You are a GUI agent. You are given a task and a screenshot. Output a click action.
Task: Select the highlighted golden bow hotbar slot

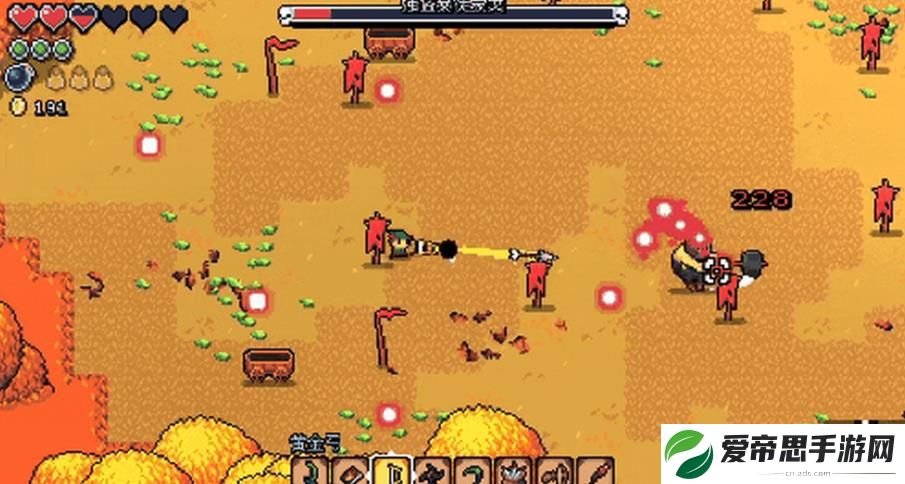[392, 472]
